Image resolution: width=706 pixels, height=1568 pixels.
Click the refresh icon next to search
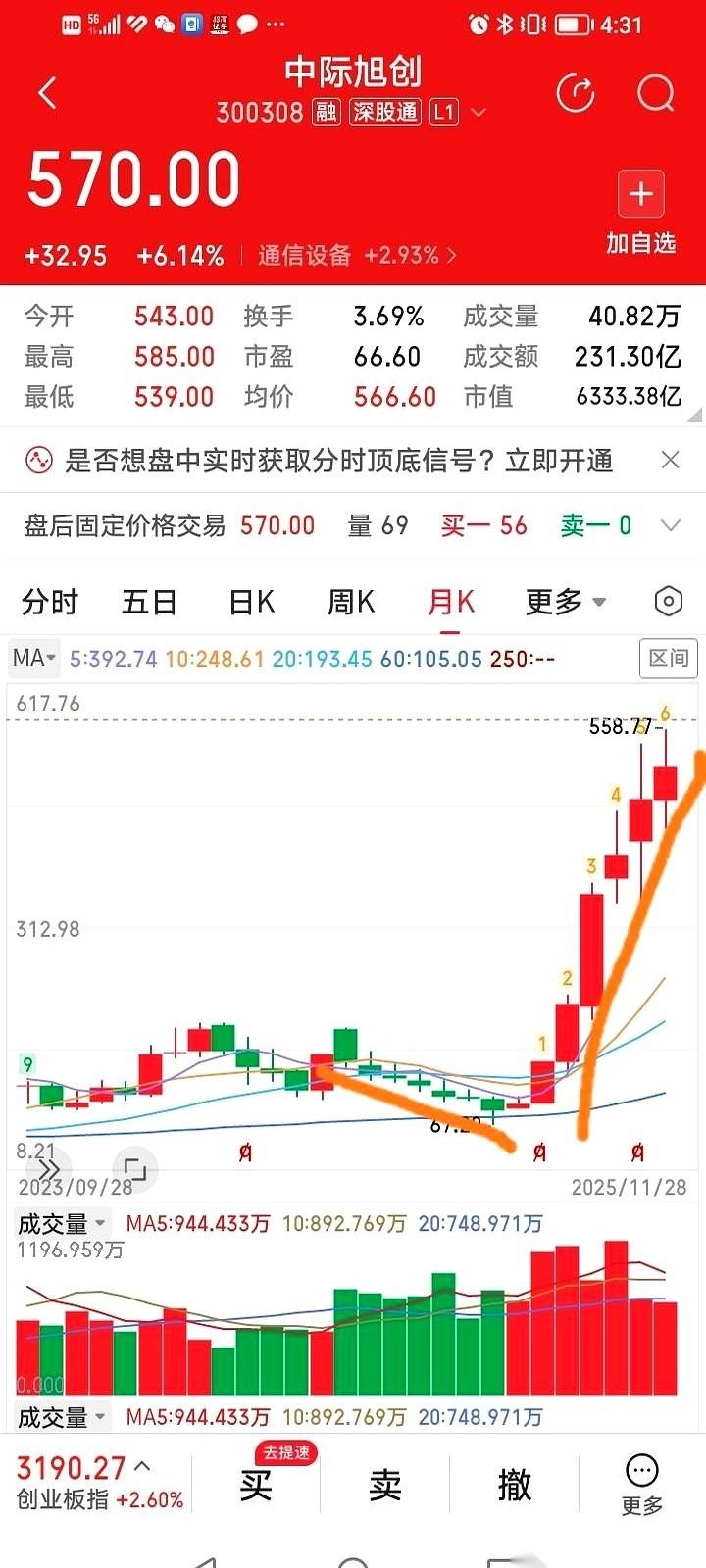577,92
